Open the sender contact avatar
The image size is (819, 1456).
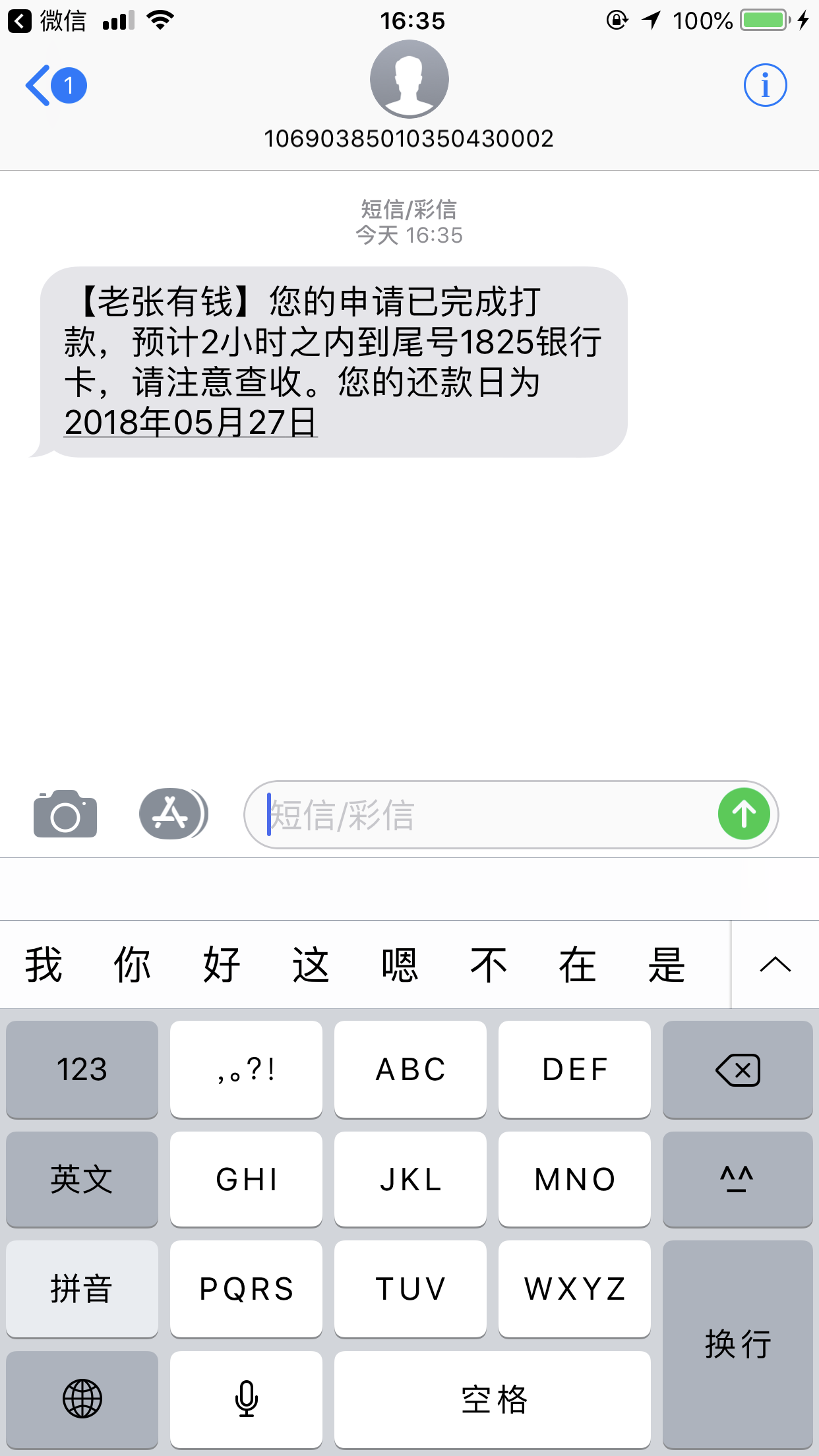tap(409, 79)
